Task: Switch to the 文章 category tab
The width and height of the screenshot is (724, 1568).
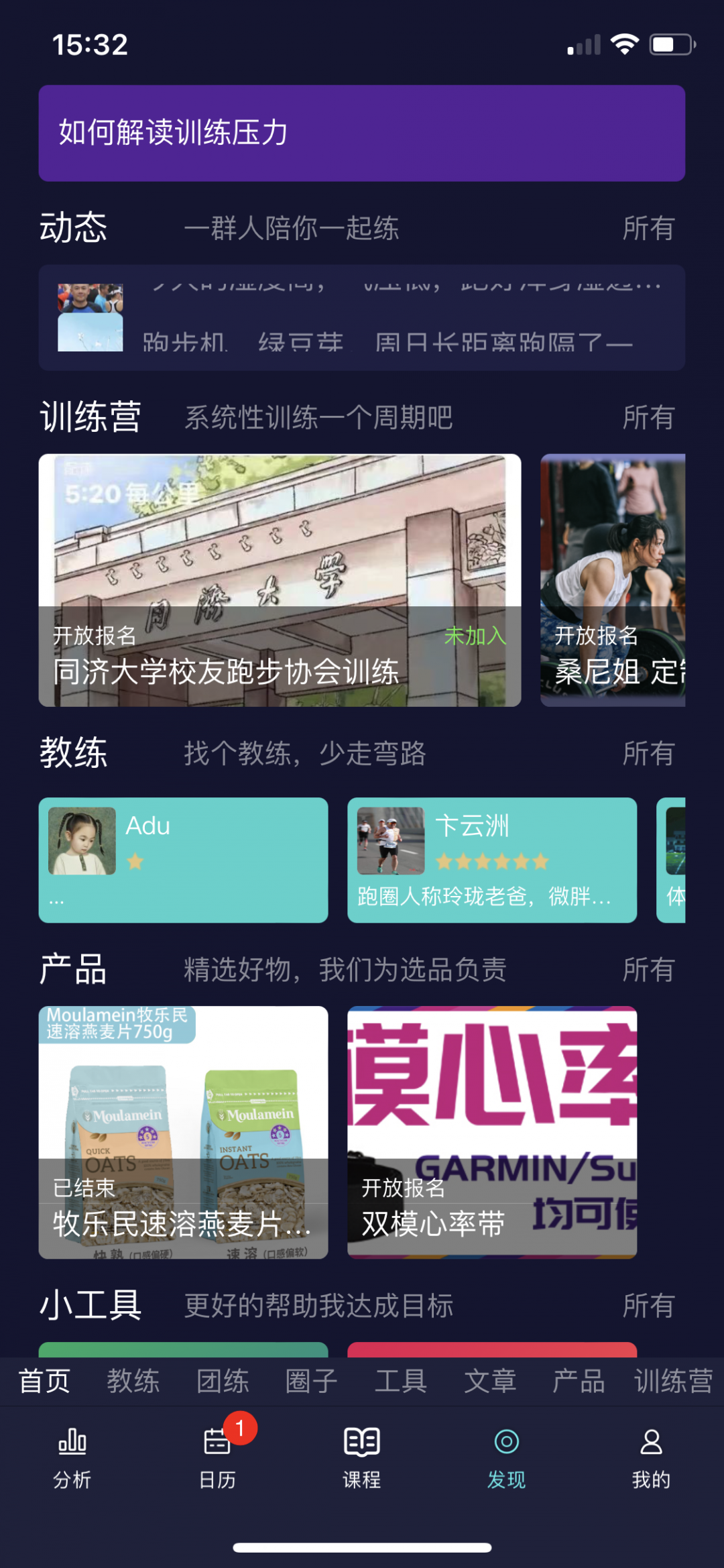Action: point(490,1382)
